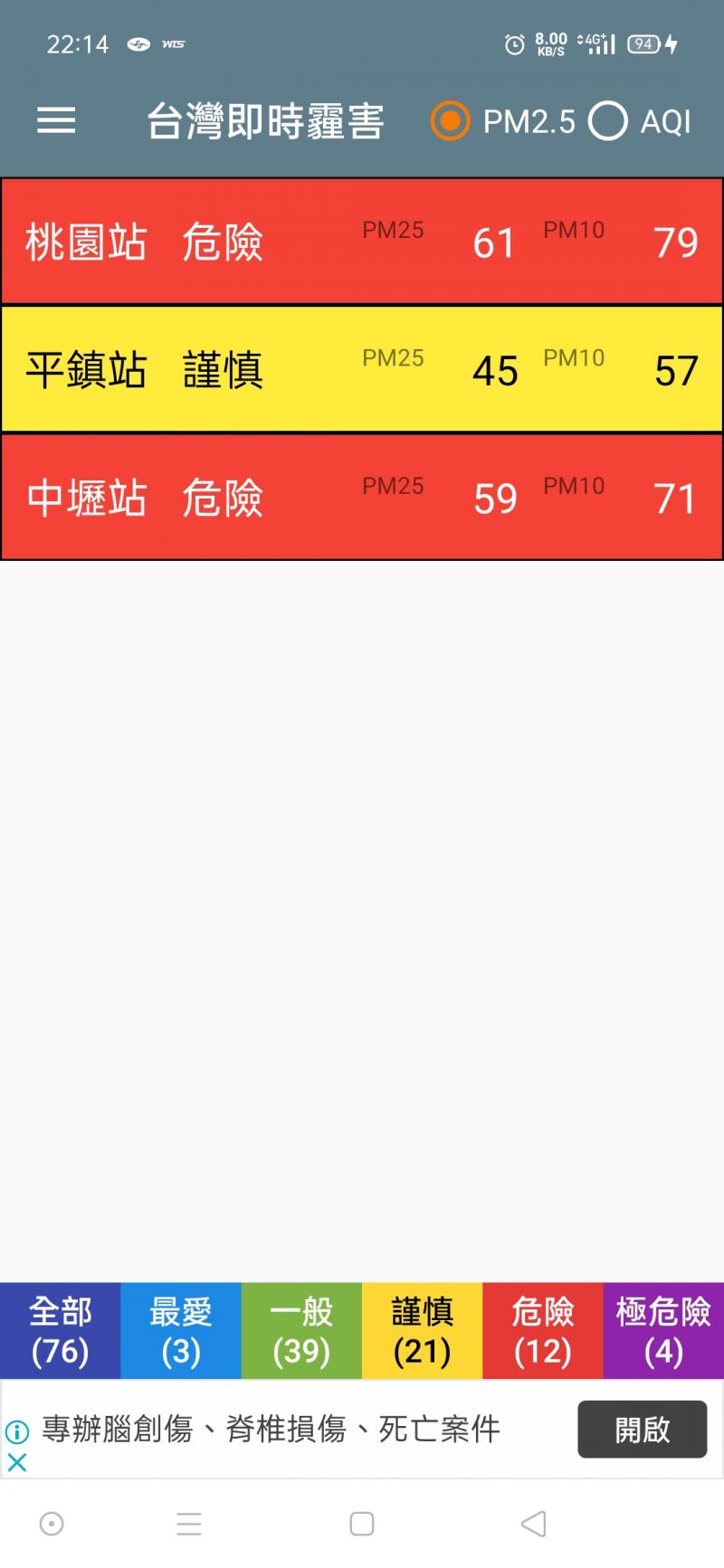Open the 平鎮站 station row

(362, 370)
